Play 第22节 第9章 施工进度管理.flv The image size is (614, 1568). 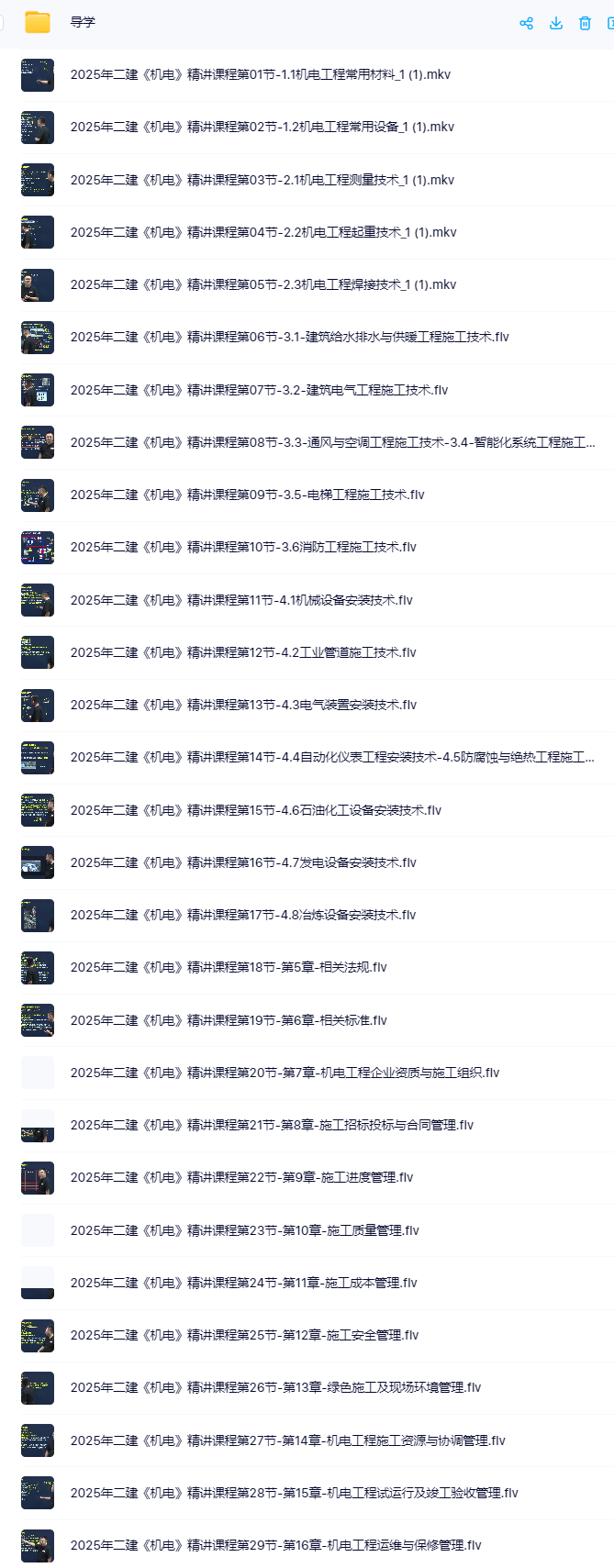point(241,1177)
